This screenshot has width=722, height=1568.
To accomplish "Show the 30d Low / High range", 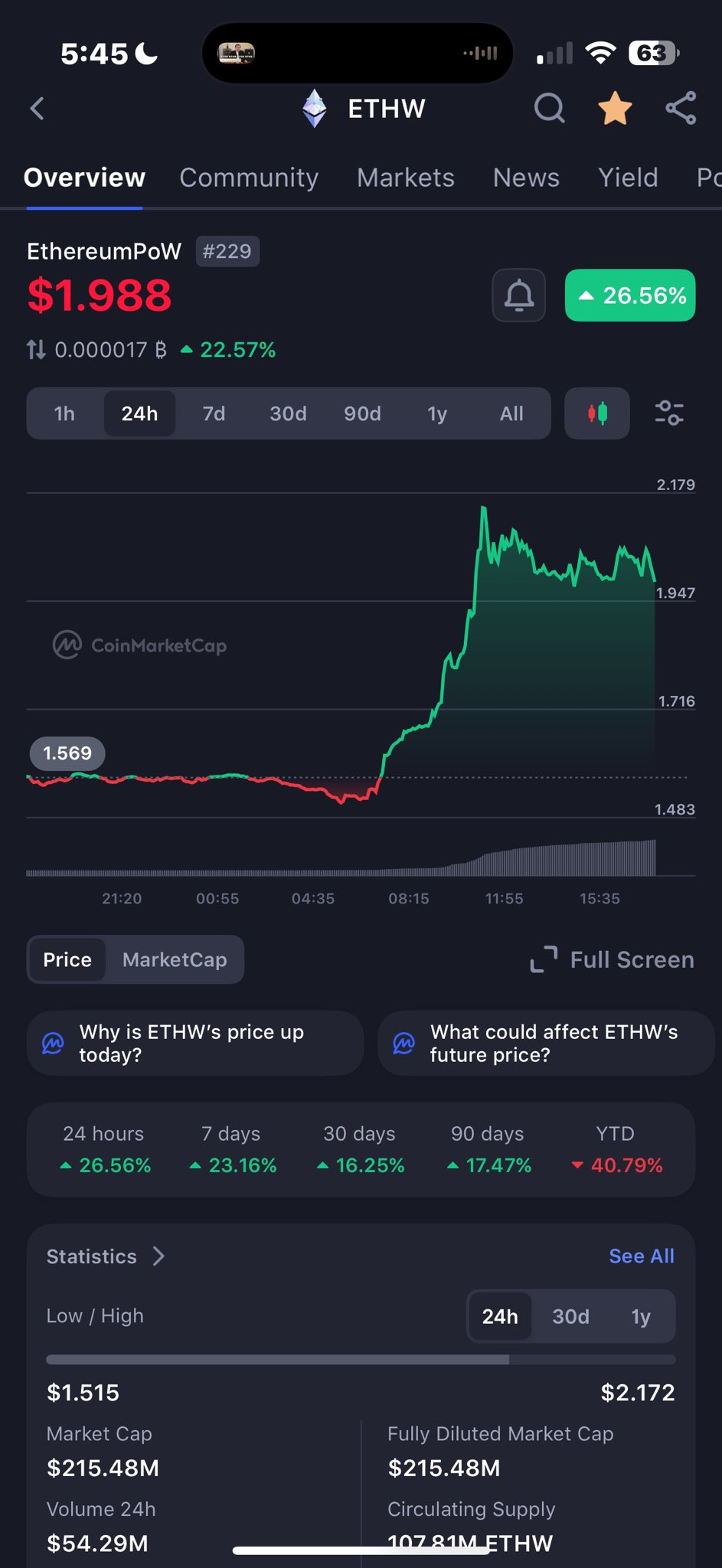I will pos(570,1317).
